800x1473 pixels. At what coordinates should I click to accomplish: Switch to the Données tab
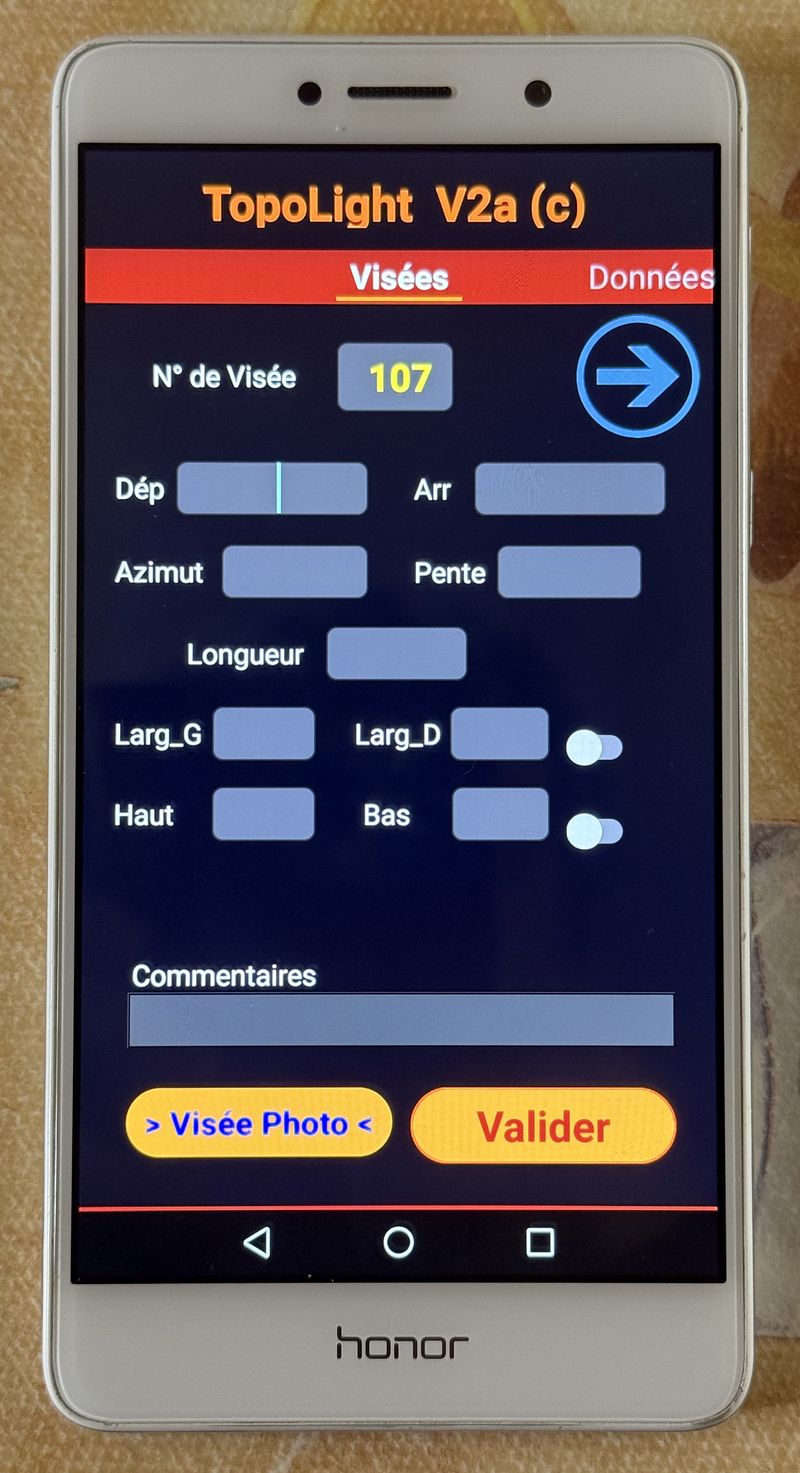[x=650, y=277]
